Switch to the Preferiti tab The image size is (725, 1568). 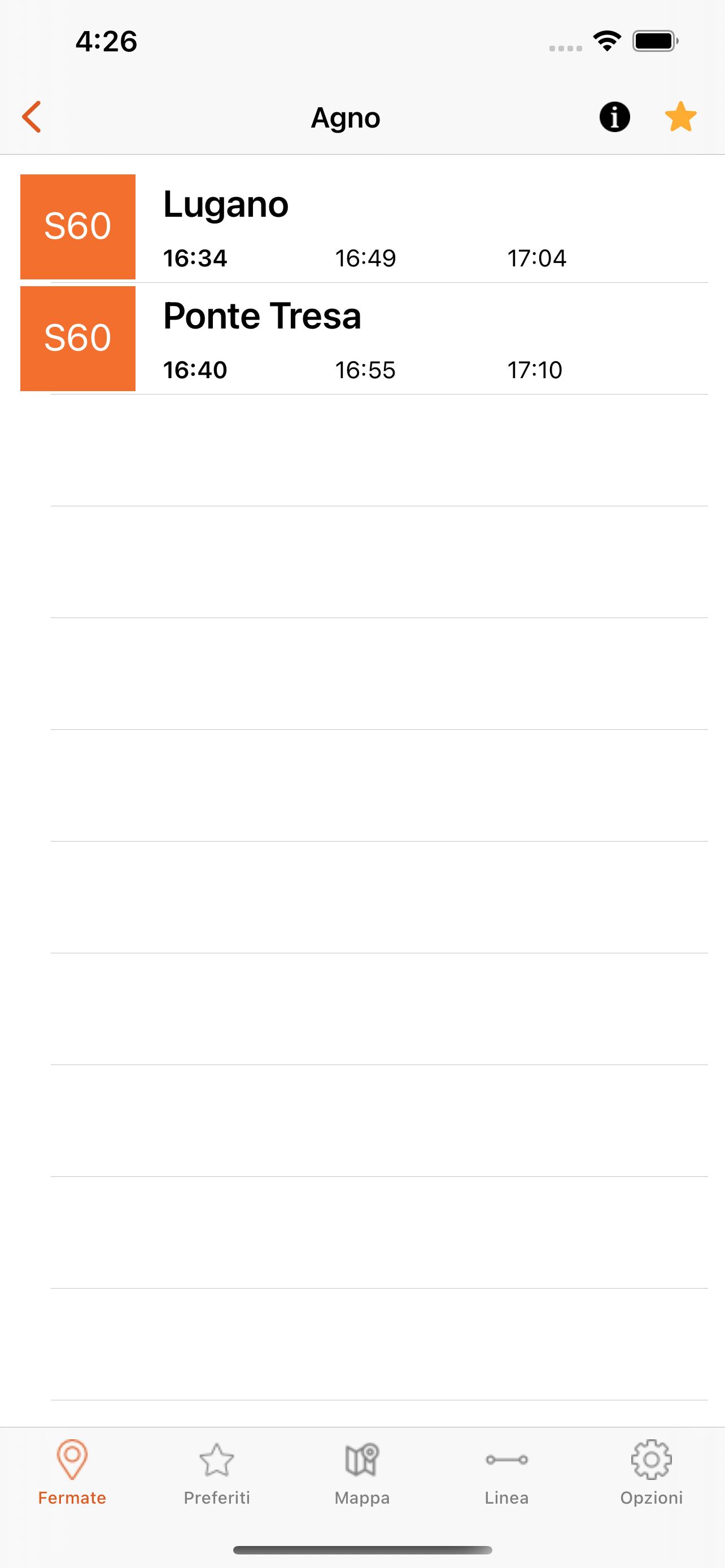pos(217,1473)
